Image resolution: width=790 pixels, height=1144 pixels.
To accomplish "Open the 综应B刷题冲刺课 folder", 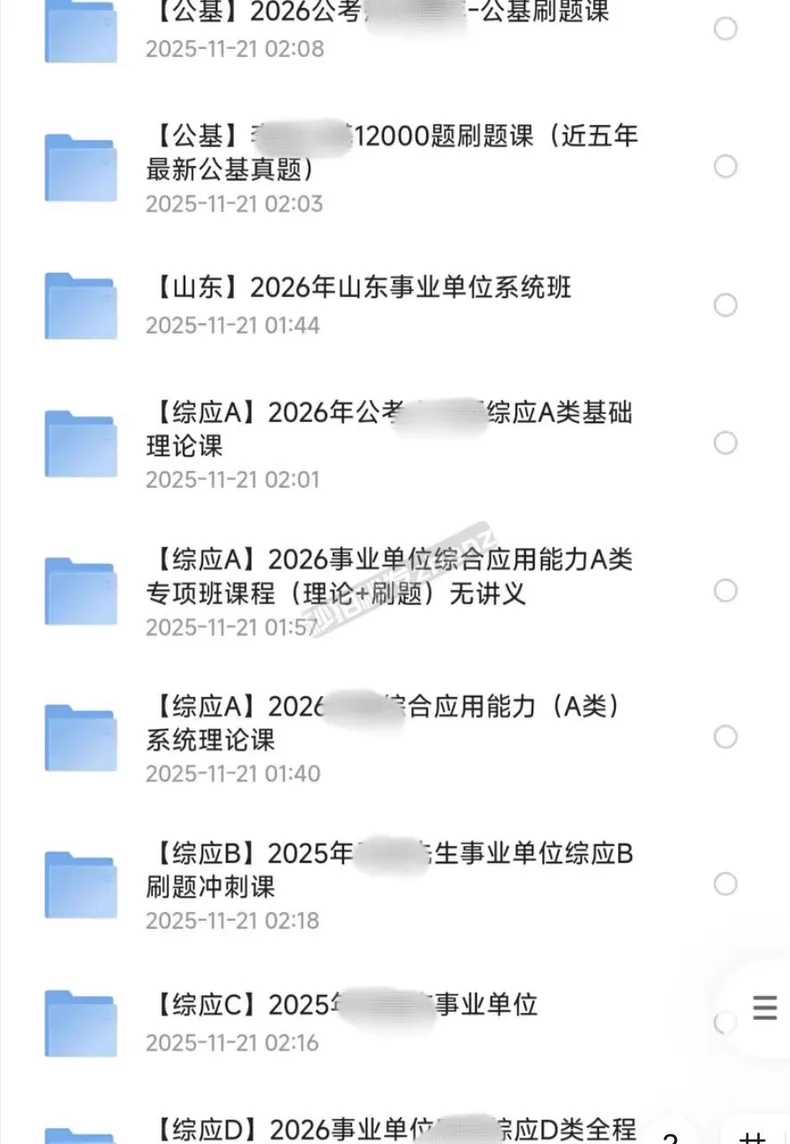I will click(390, 870).
